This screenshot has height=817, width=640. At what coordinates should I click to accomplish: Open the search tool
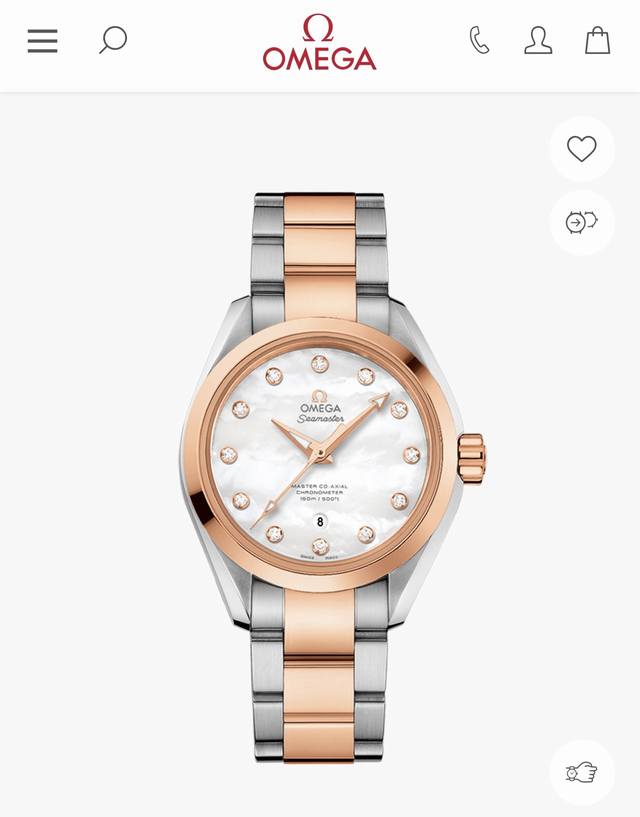[113, 41]
